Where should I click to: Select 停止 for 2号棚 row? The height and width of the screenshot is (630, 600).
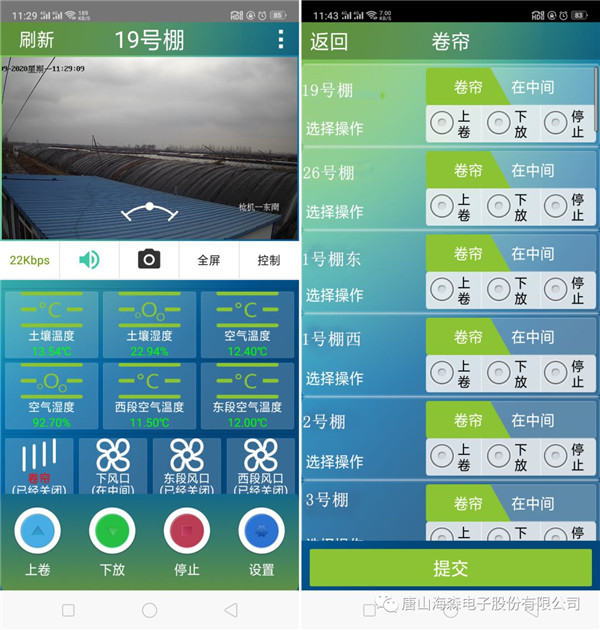click(x=556, y=457)
